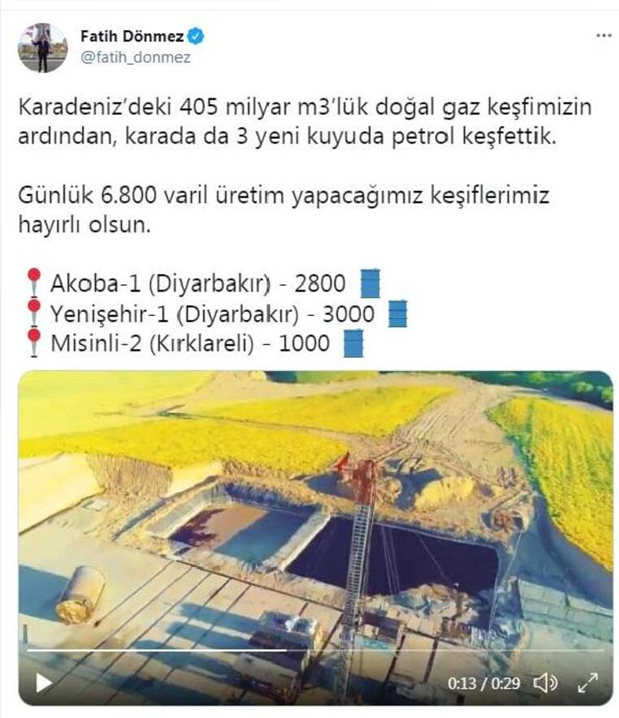
Task: Mute the video sound
Action: [x=545, y=684]
